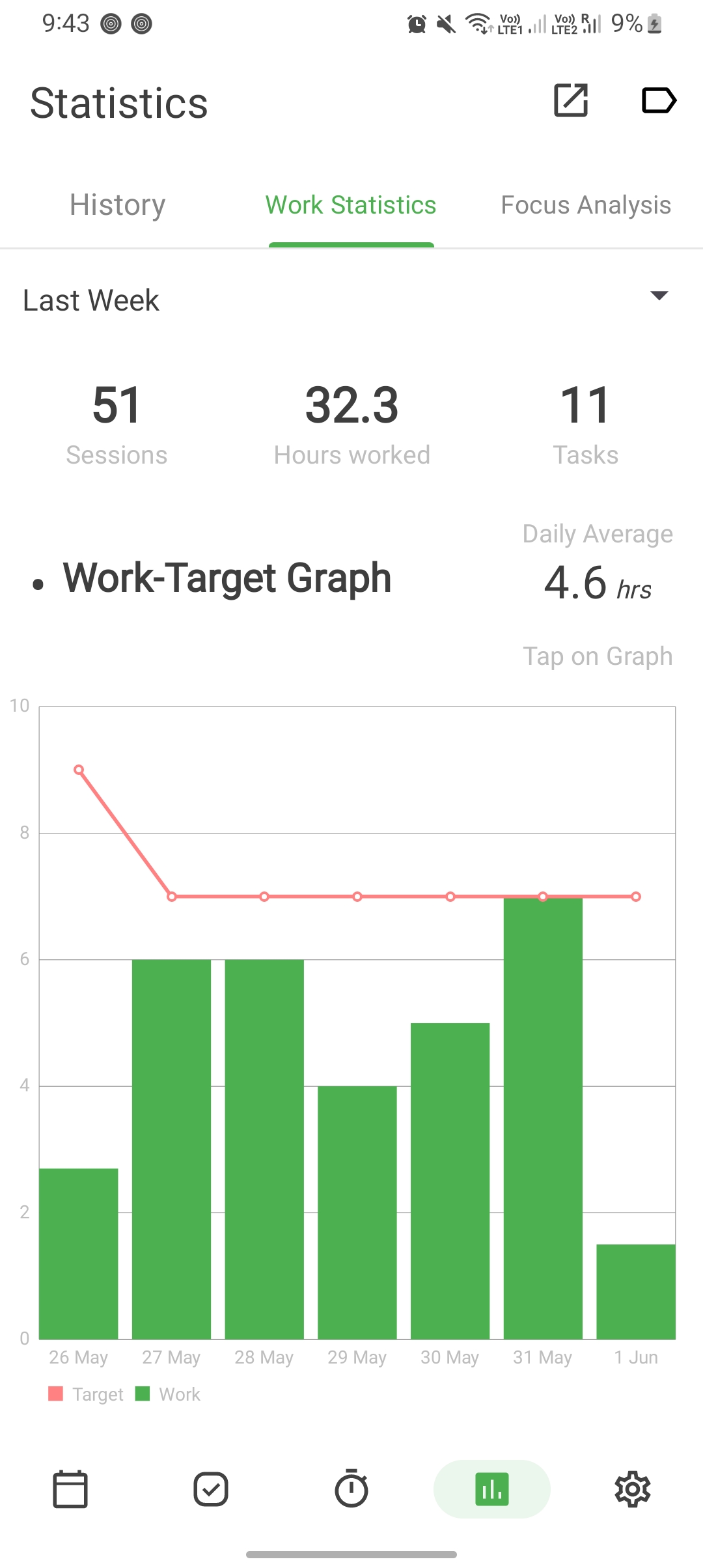Expand the Last Week period dropdown
The width and height of the screenshot is (703, 1568).
659,296
